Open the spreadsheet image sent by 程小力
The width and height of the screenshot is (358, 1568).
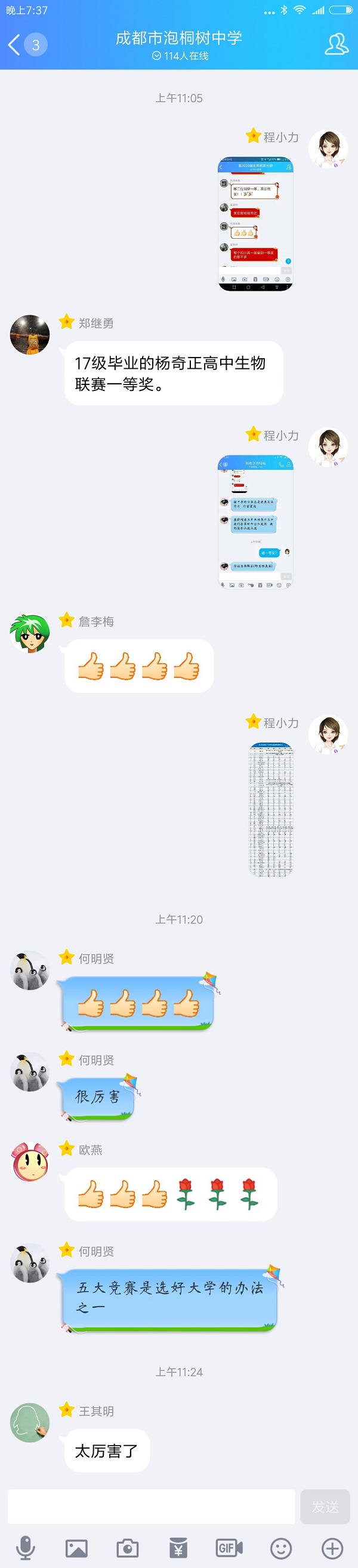click(271, 809)
